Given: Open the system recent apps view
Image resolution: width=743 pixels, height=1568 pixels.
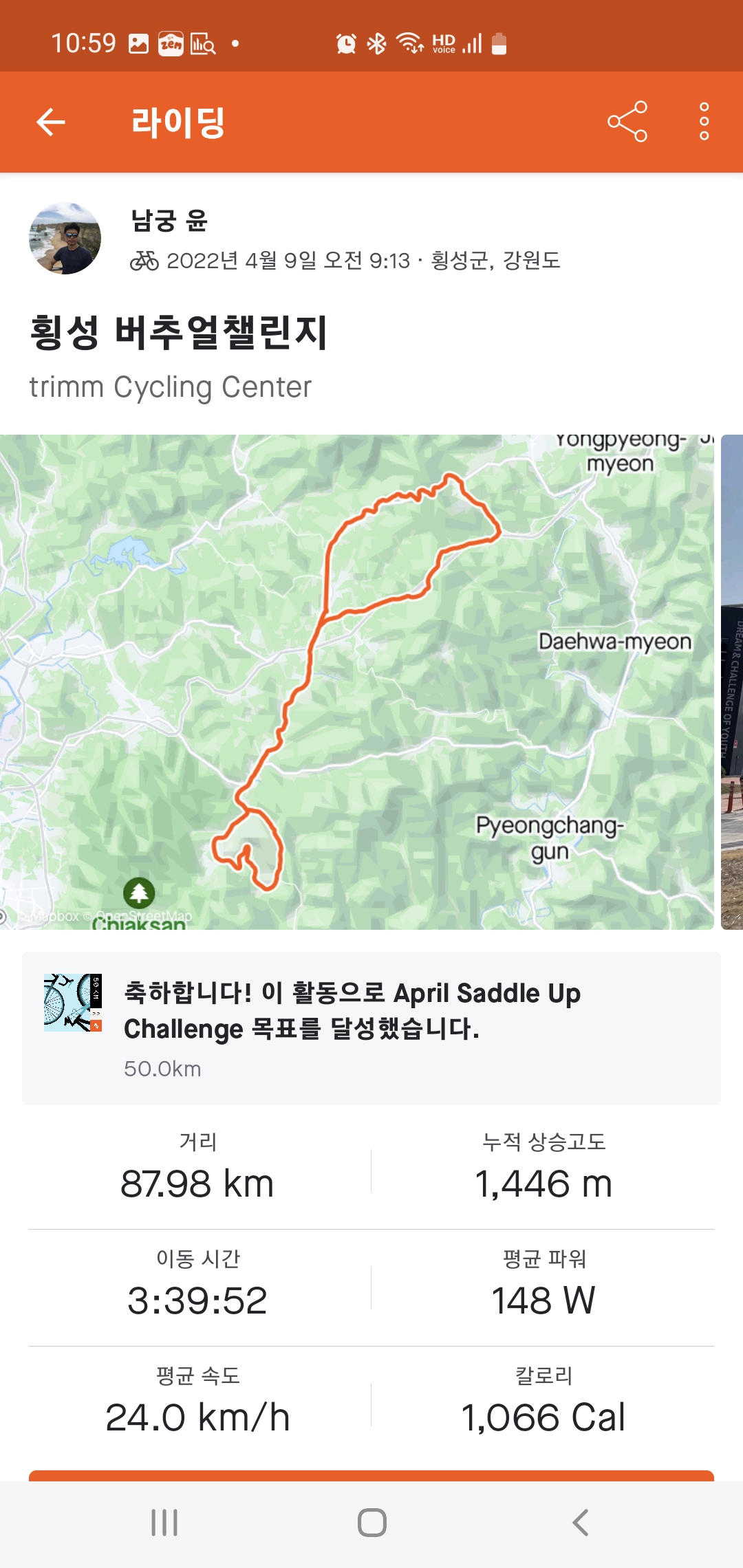Looking at the screenshot, I should 164,1523.
